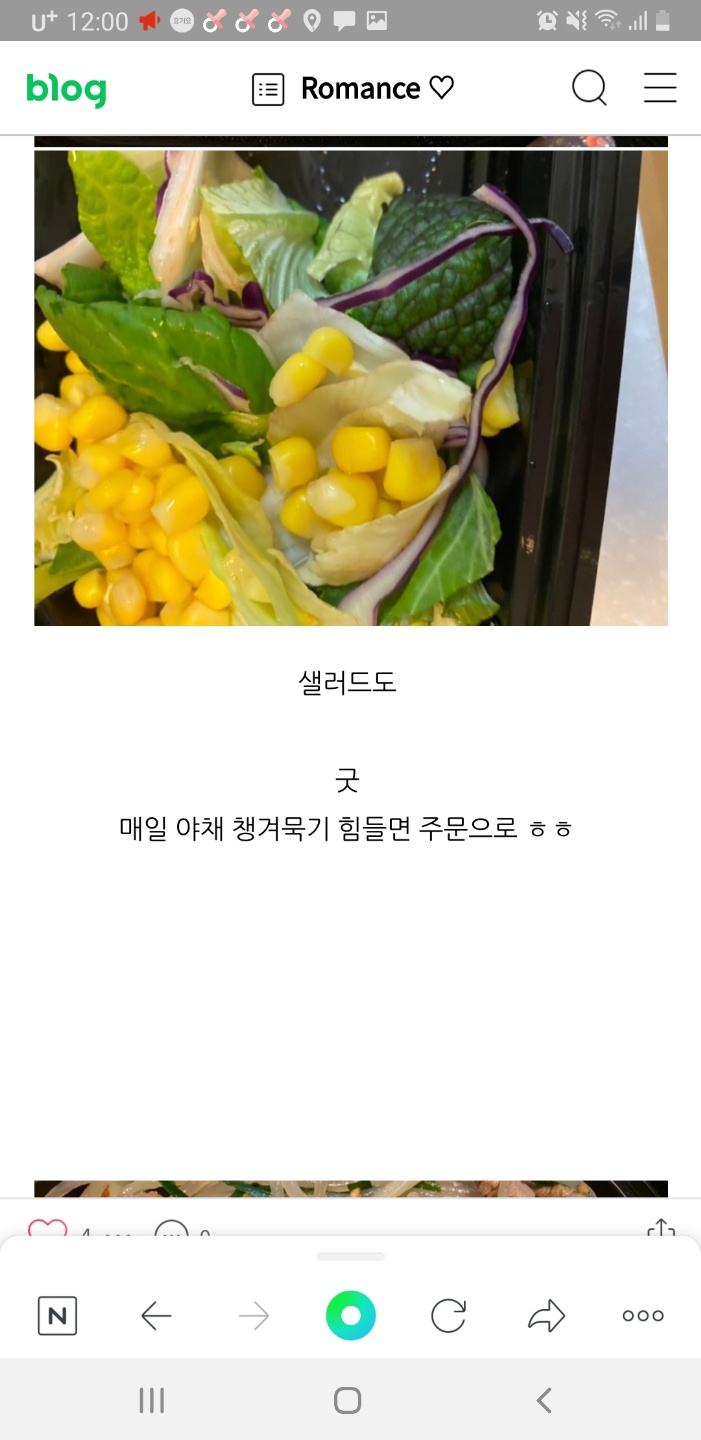701x1440 pixels.
Task: Reload the current page
Action: pyautogui.click(x=448, y=1316)
